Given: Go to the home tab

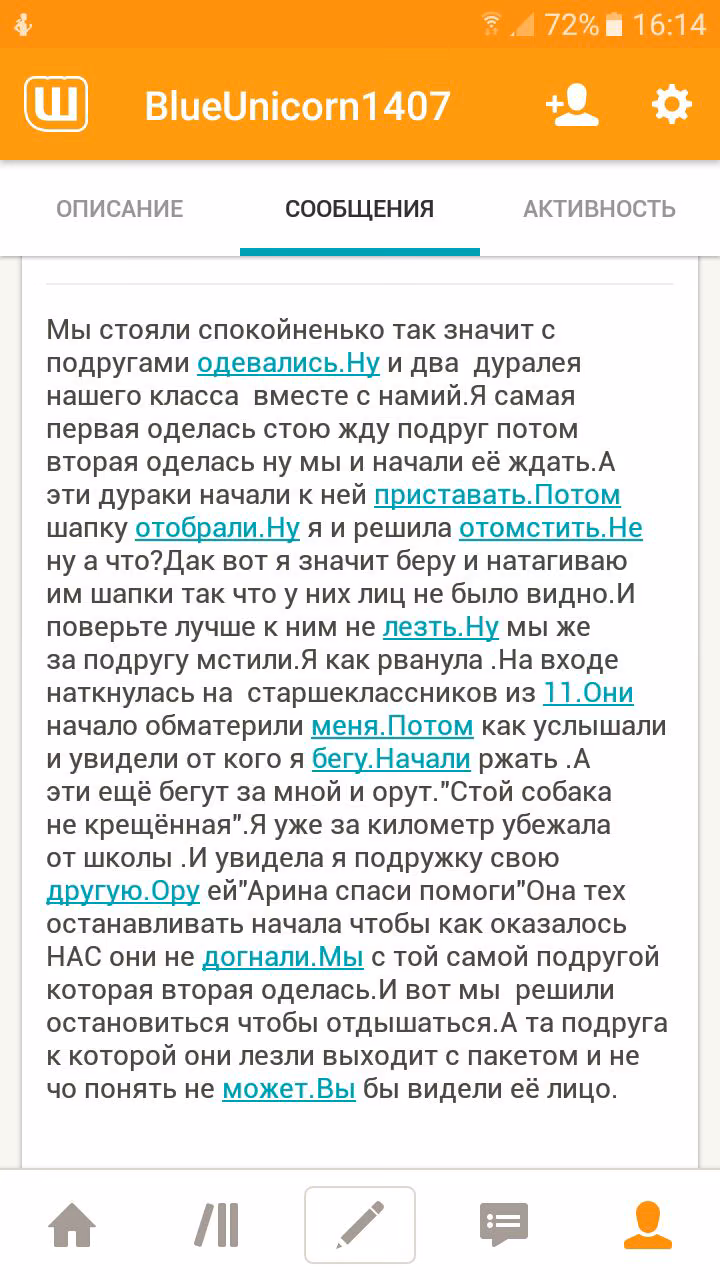Looking at the screenshot, I should [73, 1224].
